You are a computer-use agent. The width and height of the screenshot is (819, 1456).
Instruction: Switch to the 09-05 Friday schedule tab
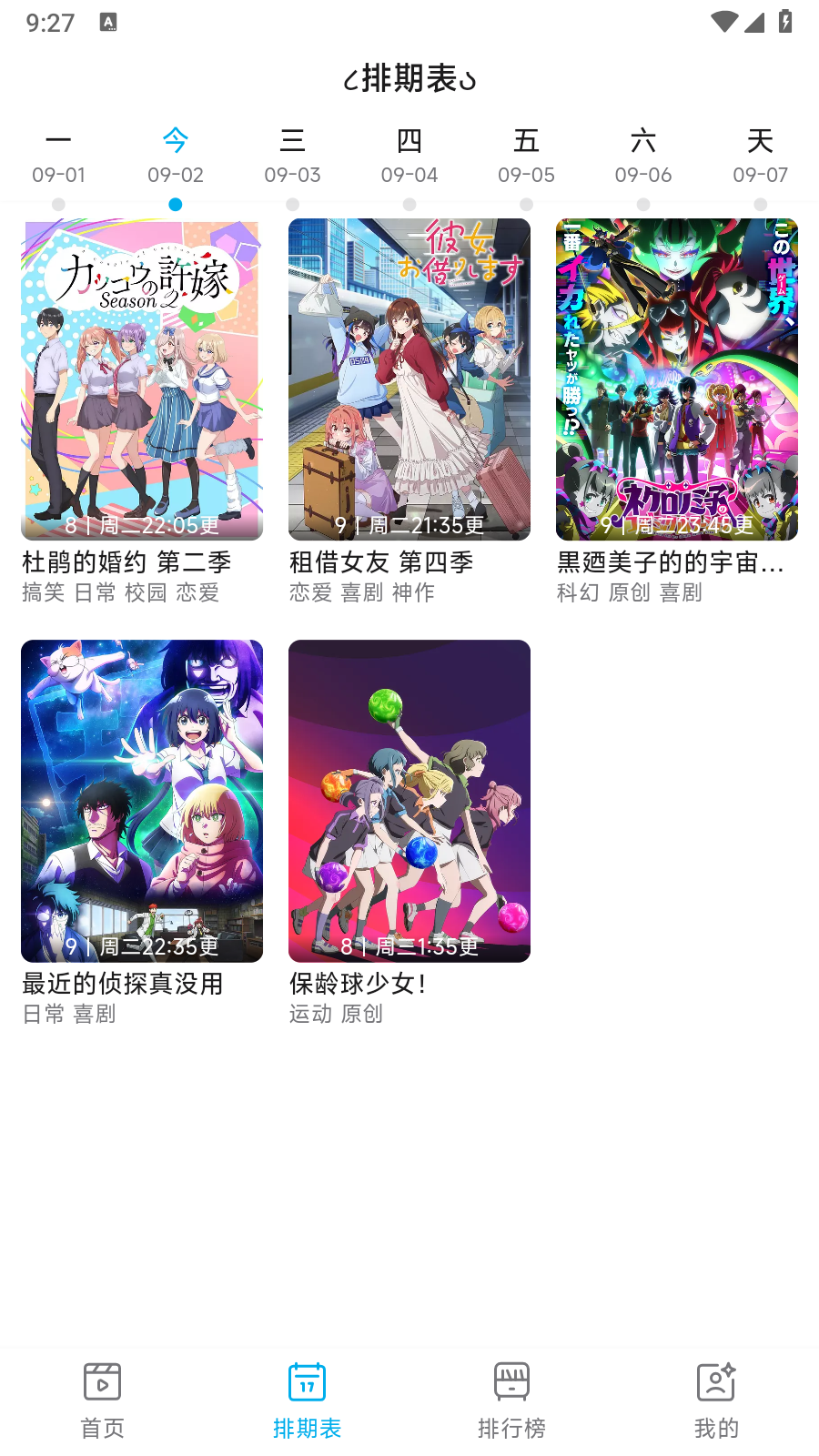526,155
